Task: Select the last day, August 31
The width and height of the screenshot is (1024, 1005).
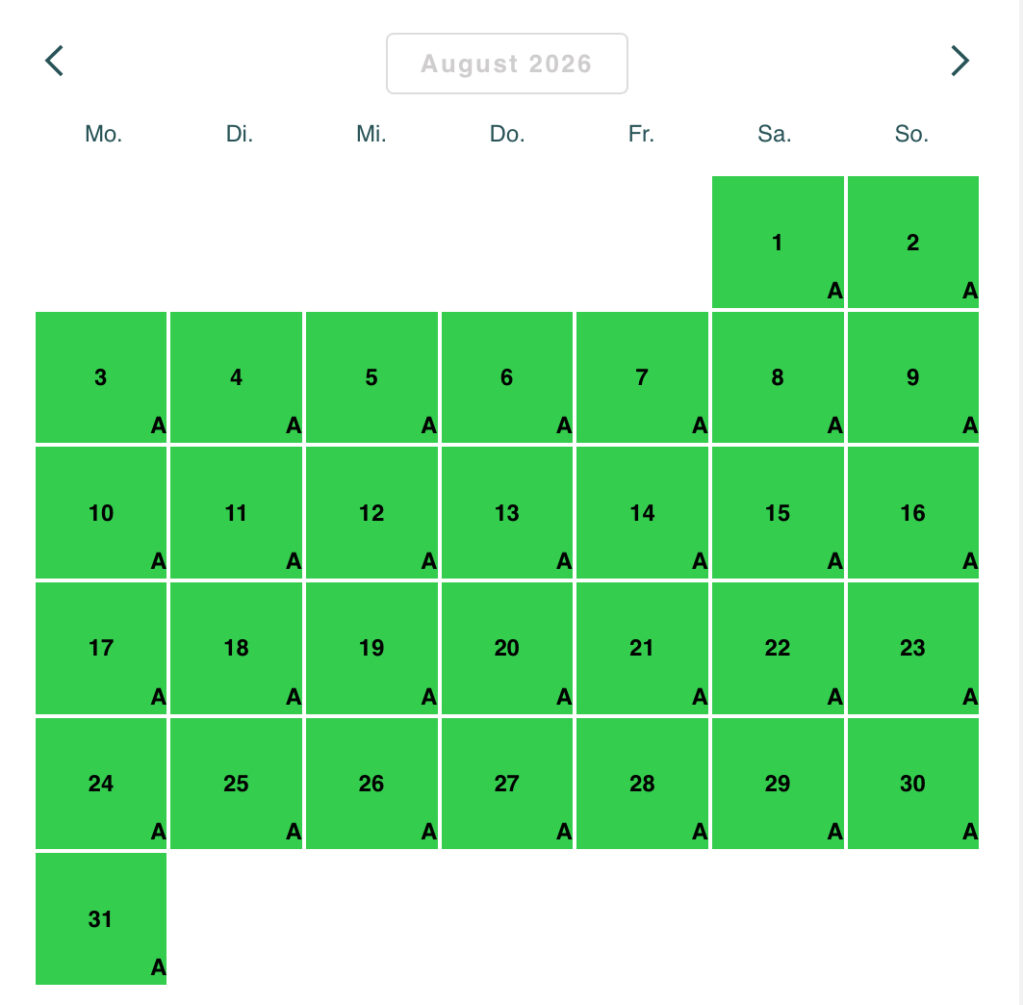Action: 101,918
